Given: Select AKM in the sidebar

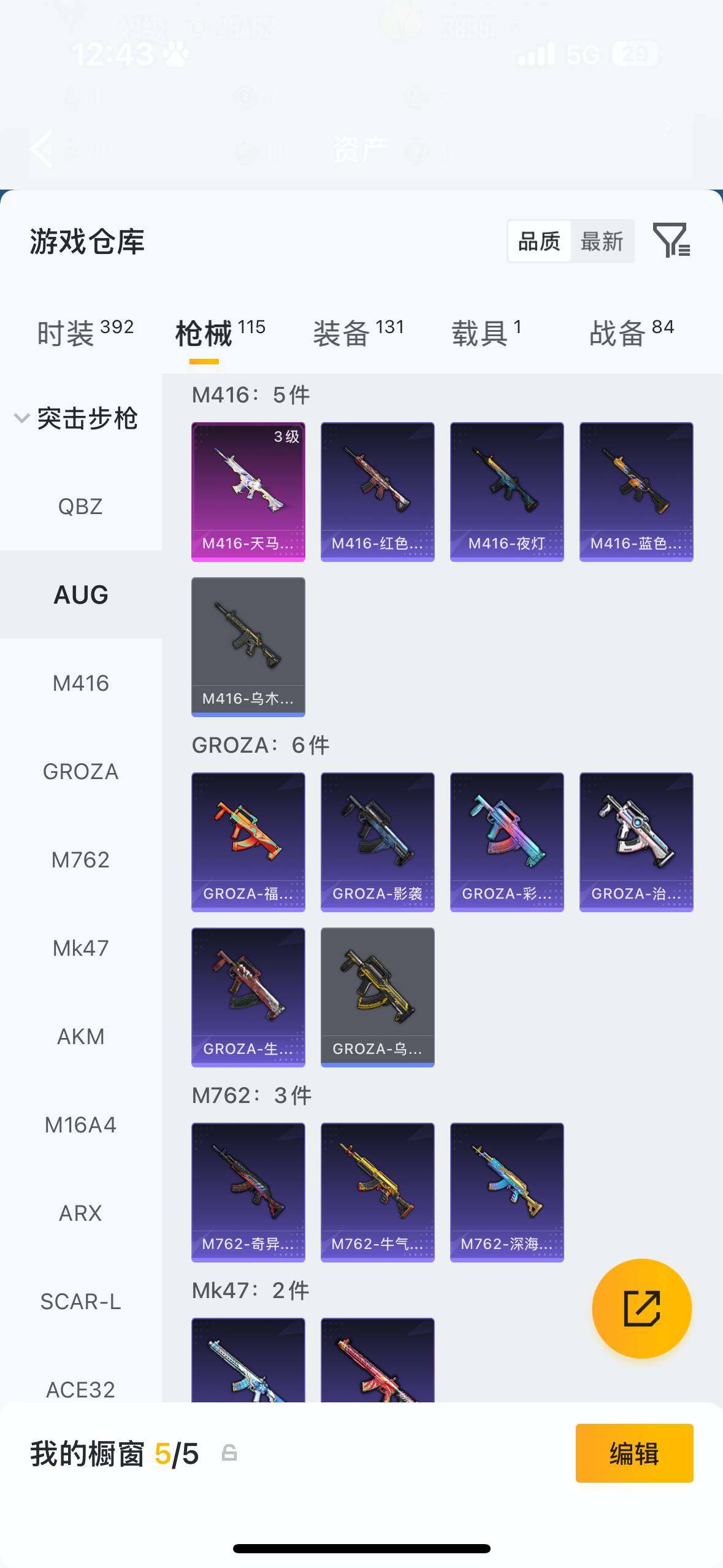Looking at the screenshot, I should (x=80, y=1037).
